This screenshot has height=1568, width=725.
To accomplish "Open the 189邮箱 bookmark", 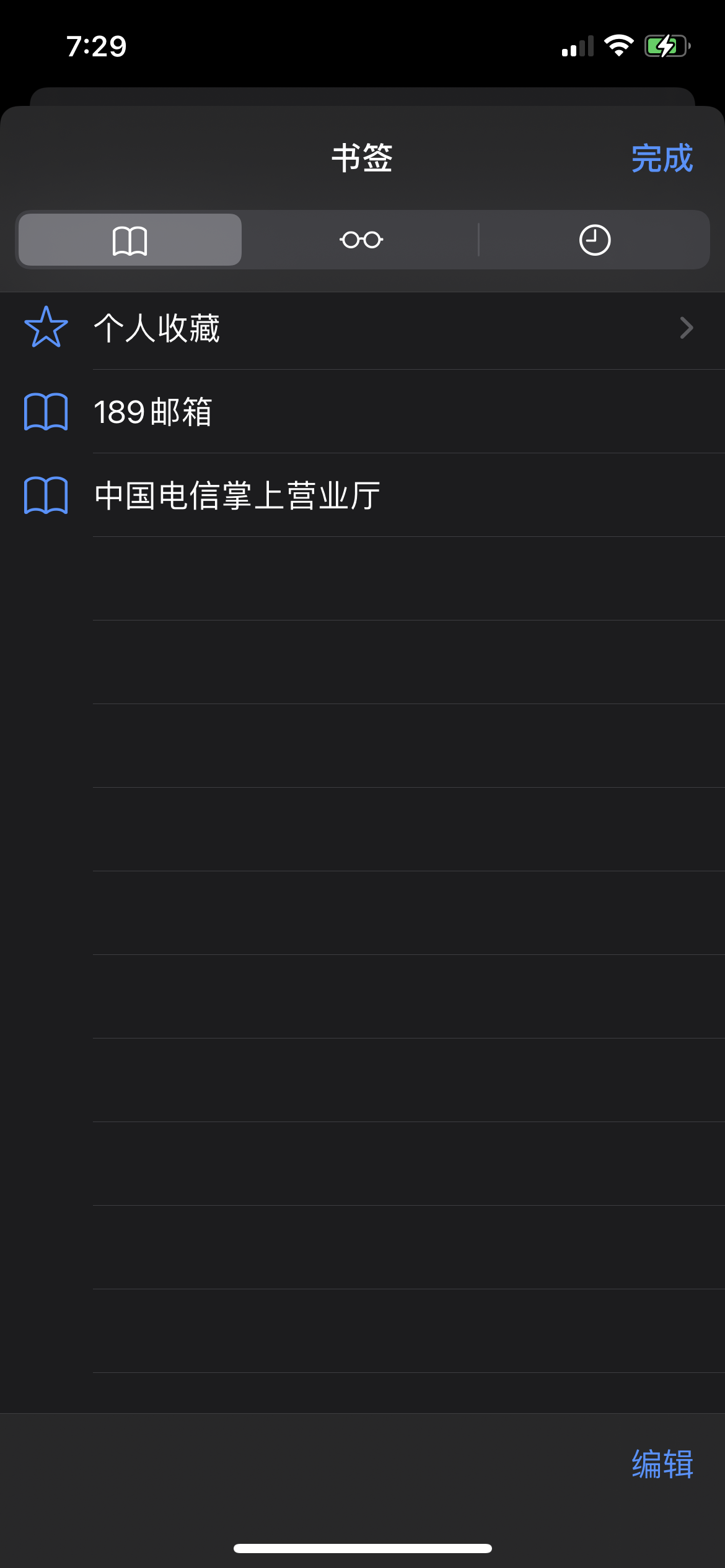I will click(362, 412).
